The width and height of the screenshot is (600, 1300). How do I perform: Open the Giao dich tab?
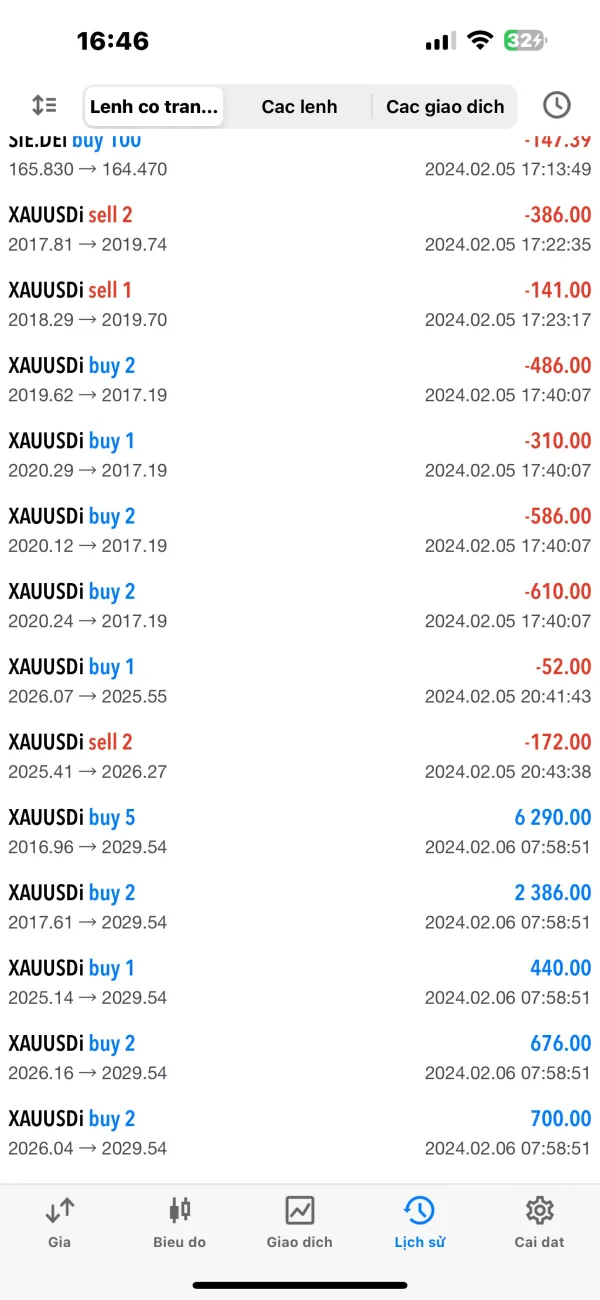coord(299,1222)
